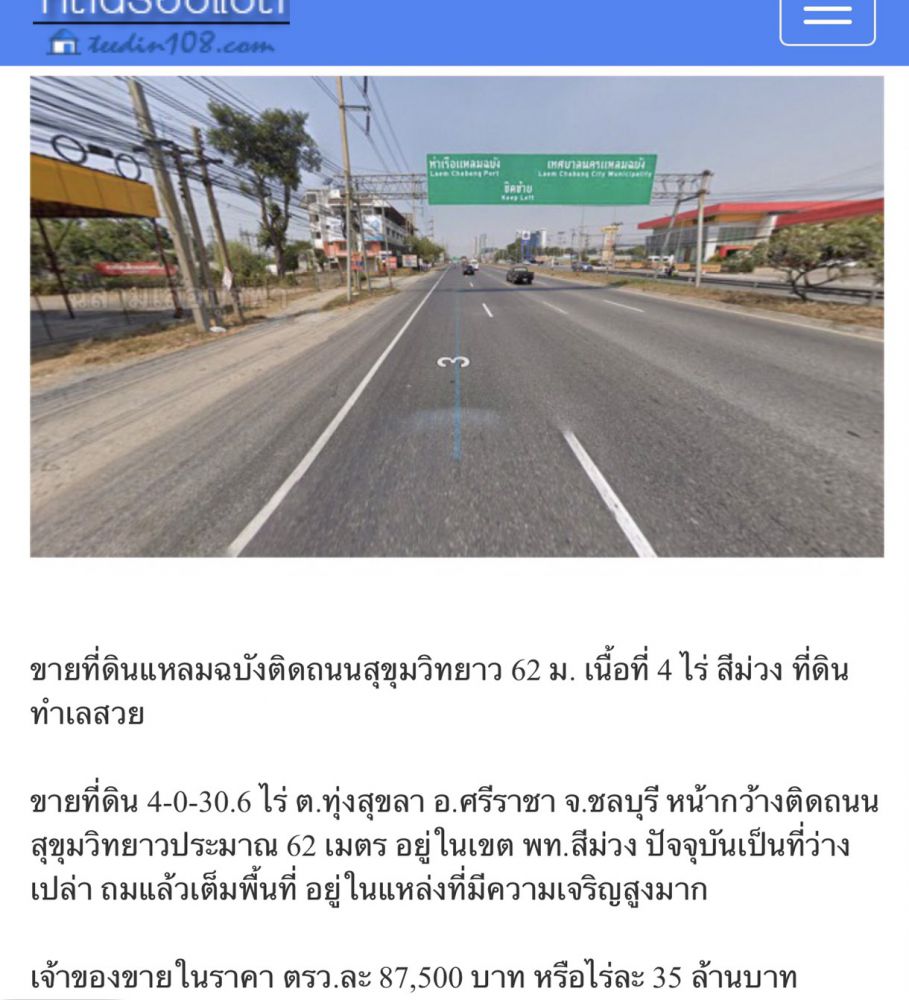
Task: Open the Sukhumvit road listing photo
Action: point(456,316)
